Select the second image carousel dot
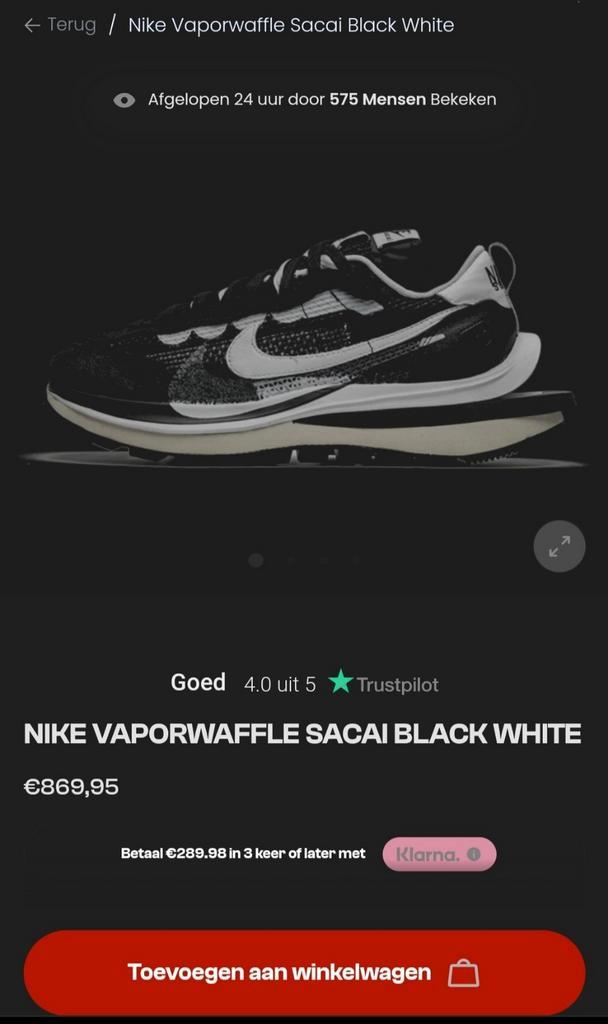 coord(290,561)
